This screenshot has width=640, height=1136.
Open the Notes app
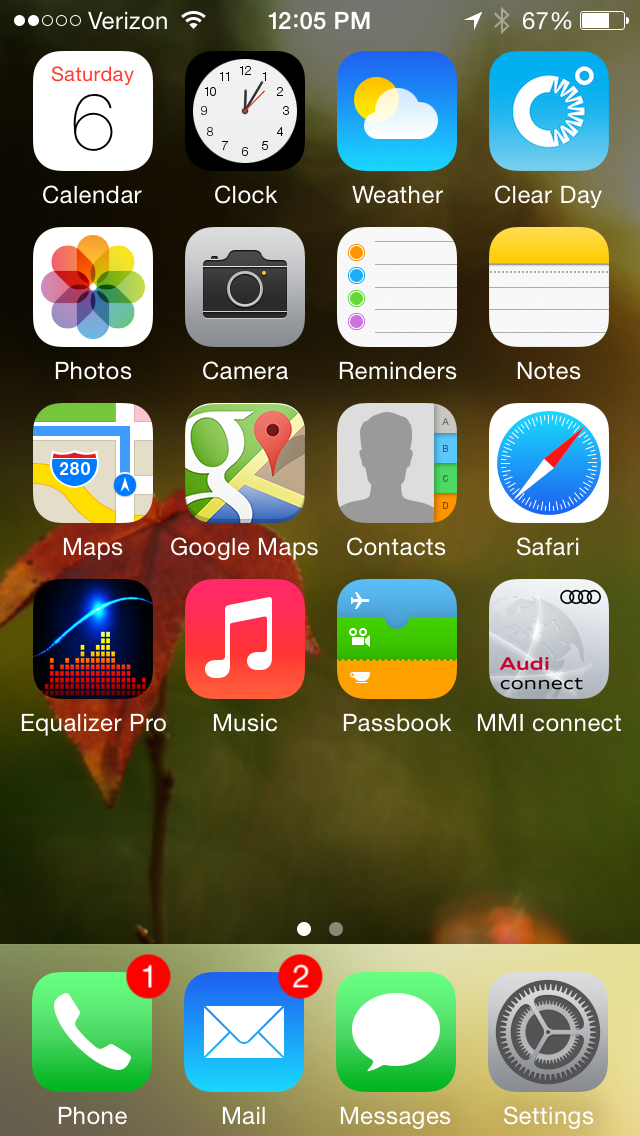[549, 287]
